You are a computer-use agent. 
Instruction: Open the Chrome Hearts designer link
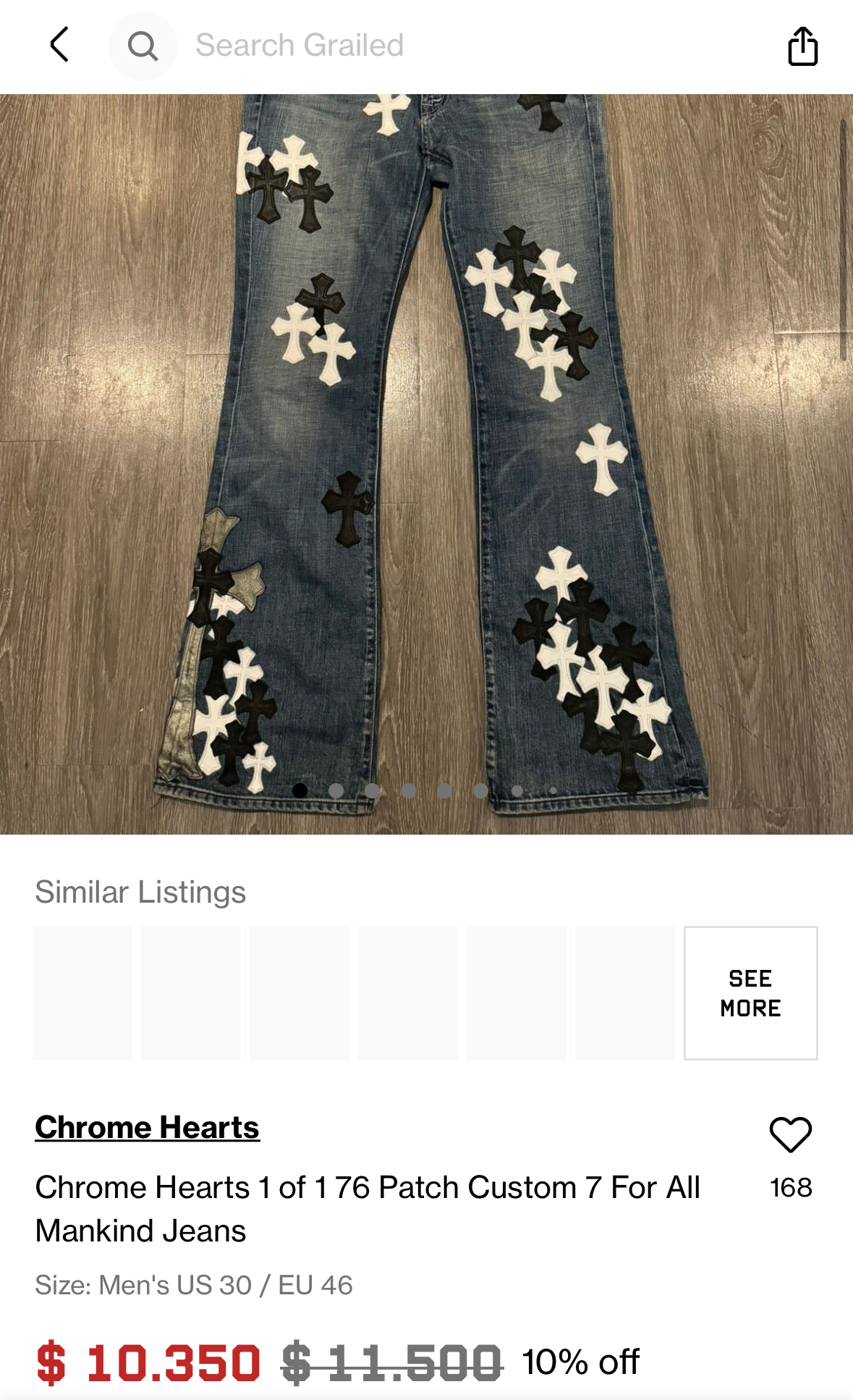click(148, 1128)
